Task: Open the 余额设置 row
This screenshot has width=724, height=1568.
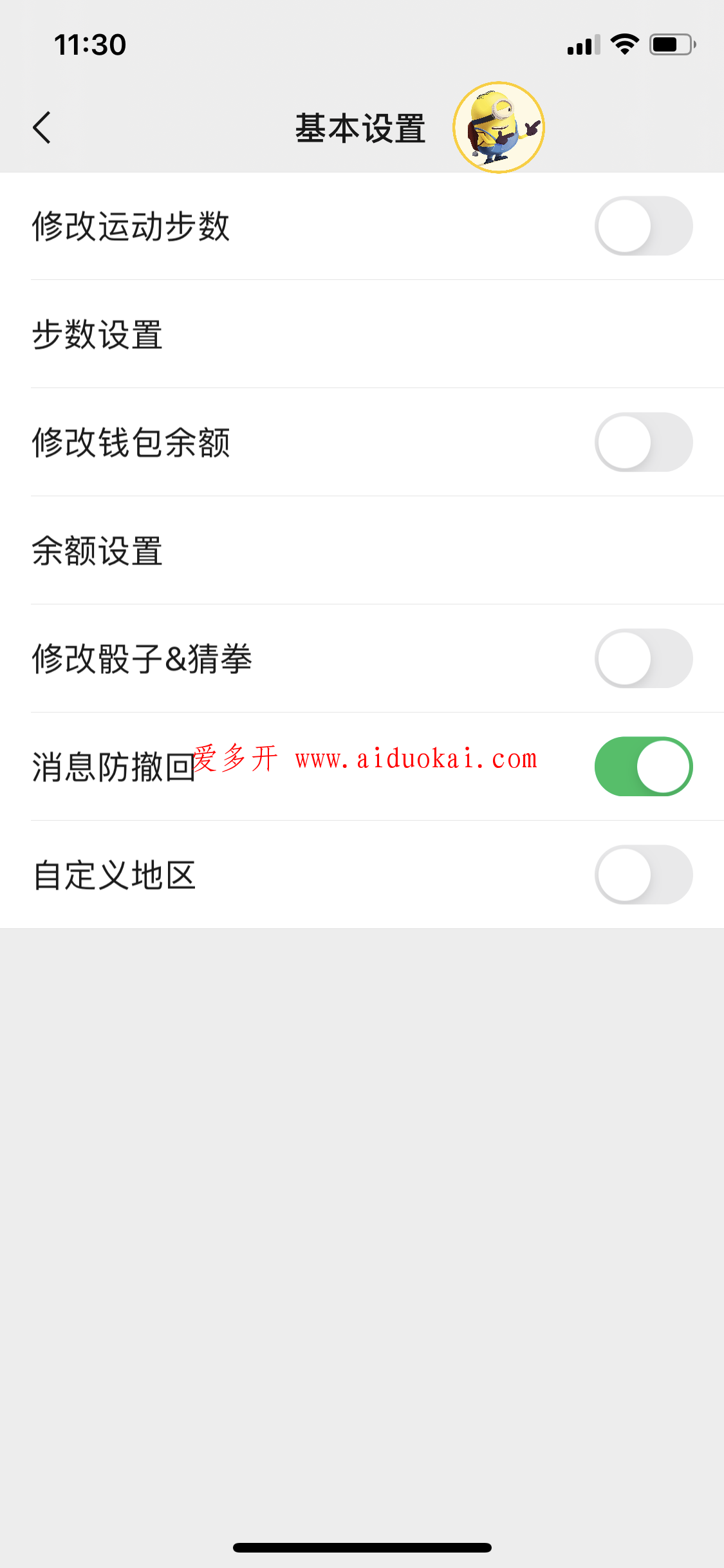Action: tap(362, 550)
